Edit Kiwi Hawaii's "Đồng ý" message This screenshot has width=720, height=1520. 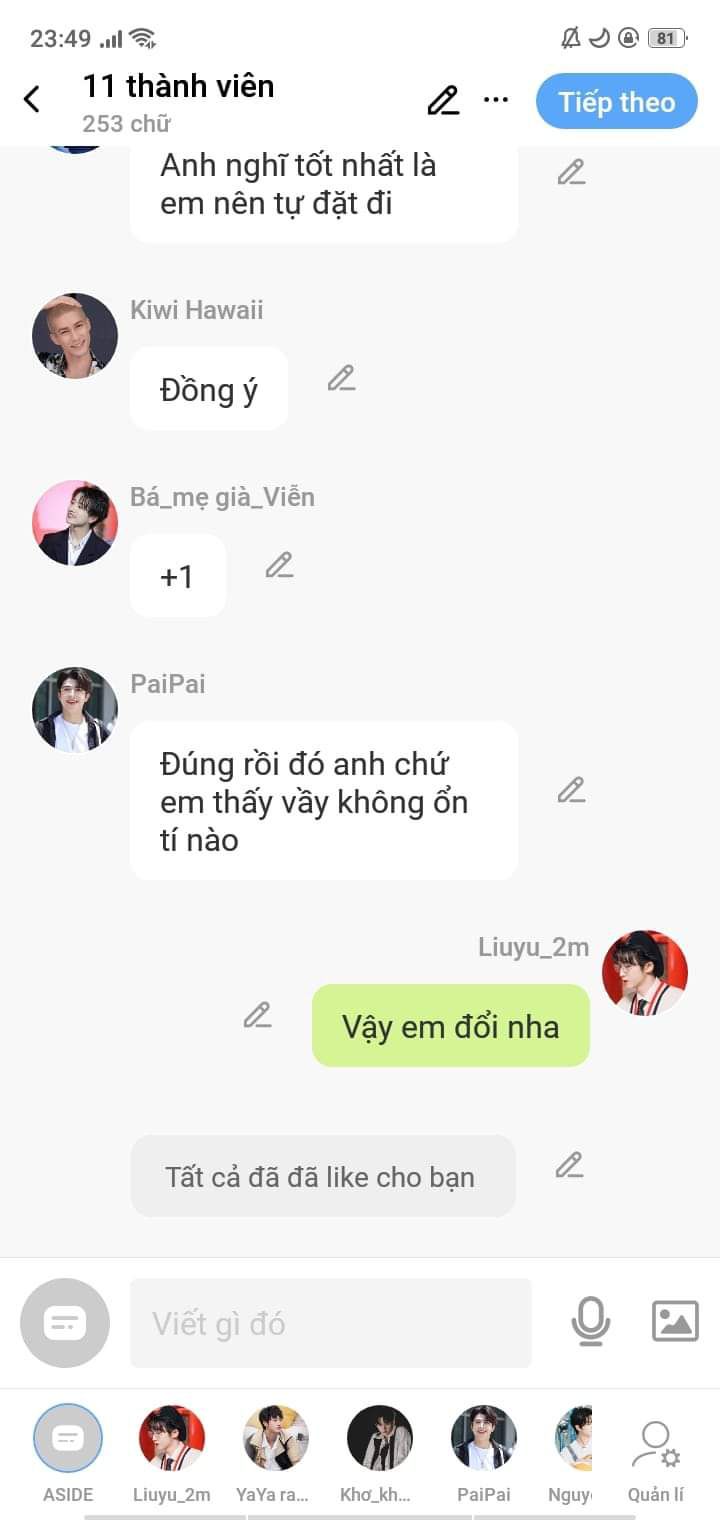tap(342, 379)
